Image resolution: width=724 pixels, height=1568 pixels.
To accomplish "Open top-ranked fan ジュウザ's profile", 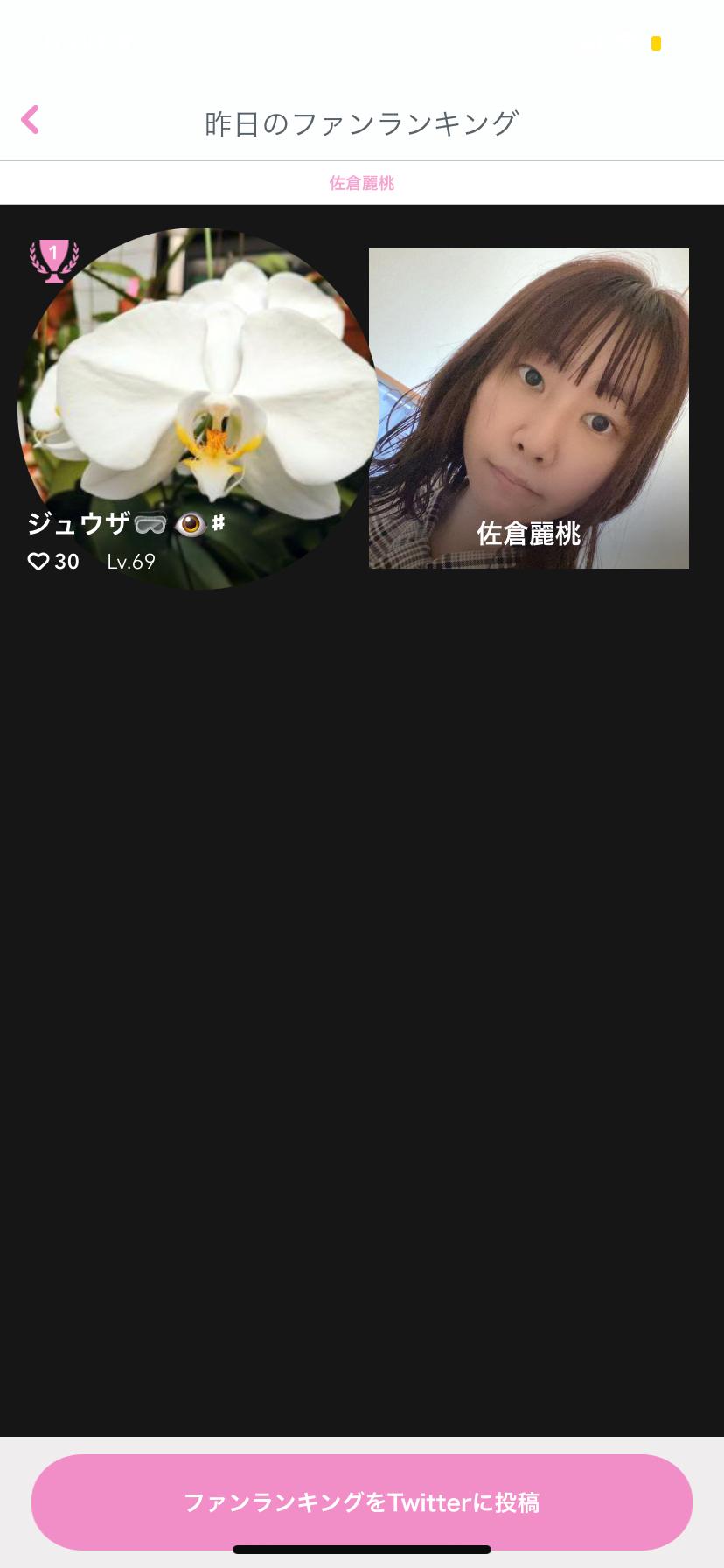I will (x=198, y=408).
